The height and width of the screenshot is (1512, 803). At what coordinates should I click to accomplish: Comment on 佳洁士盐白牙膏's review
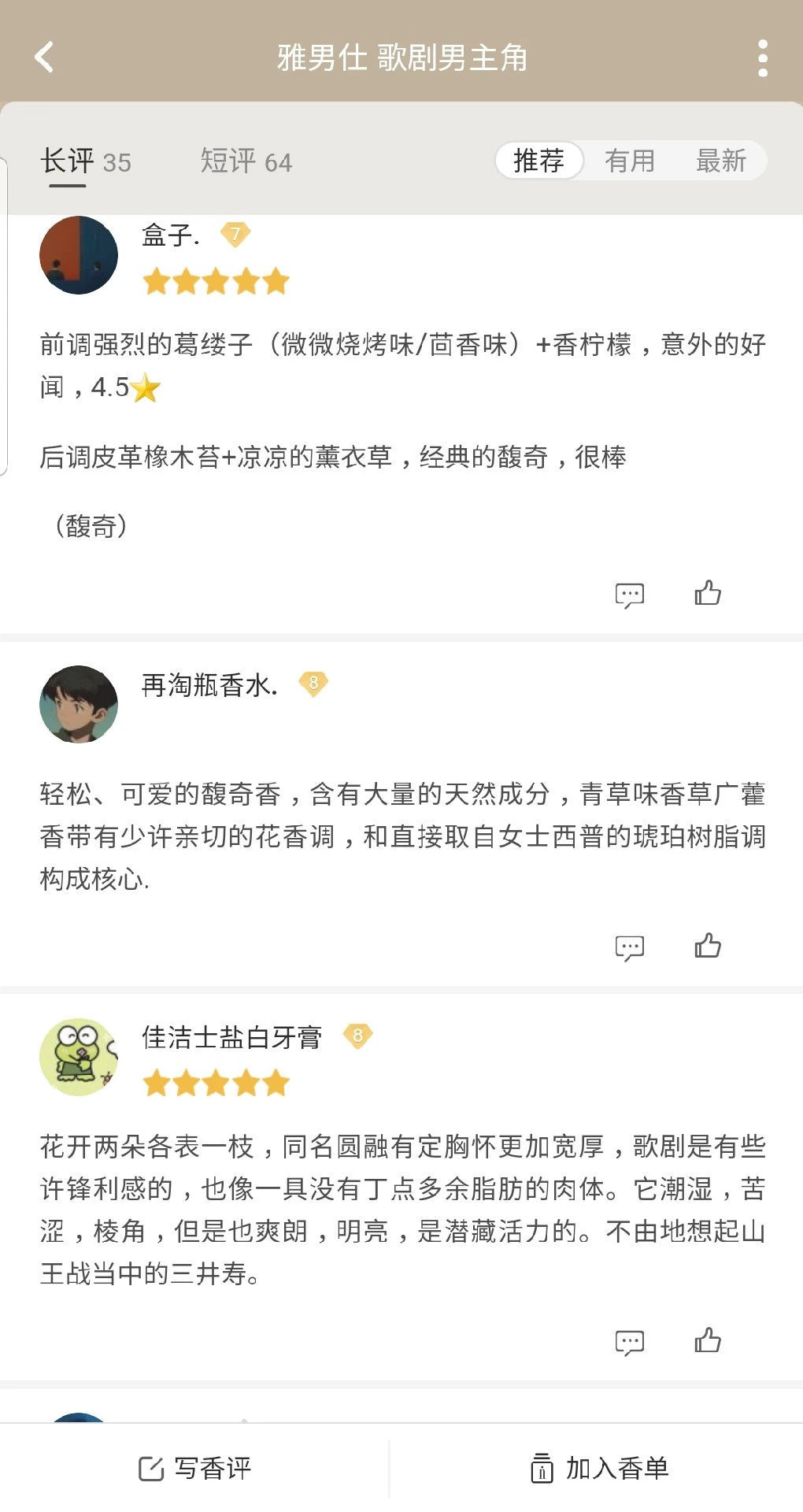click(630, 1343)
